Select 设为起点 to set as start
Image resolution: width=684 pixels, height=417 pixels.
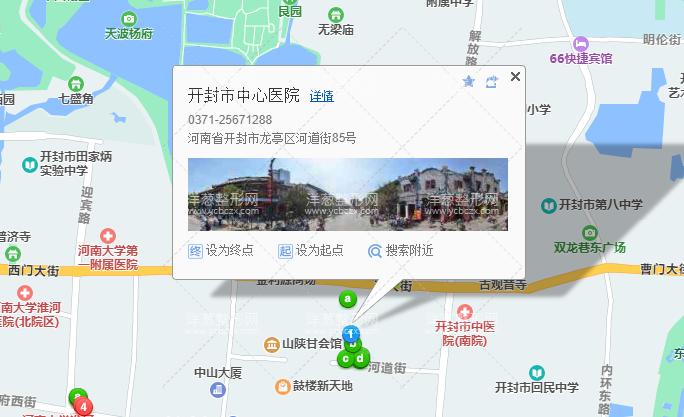(311, 251)
